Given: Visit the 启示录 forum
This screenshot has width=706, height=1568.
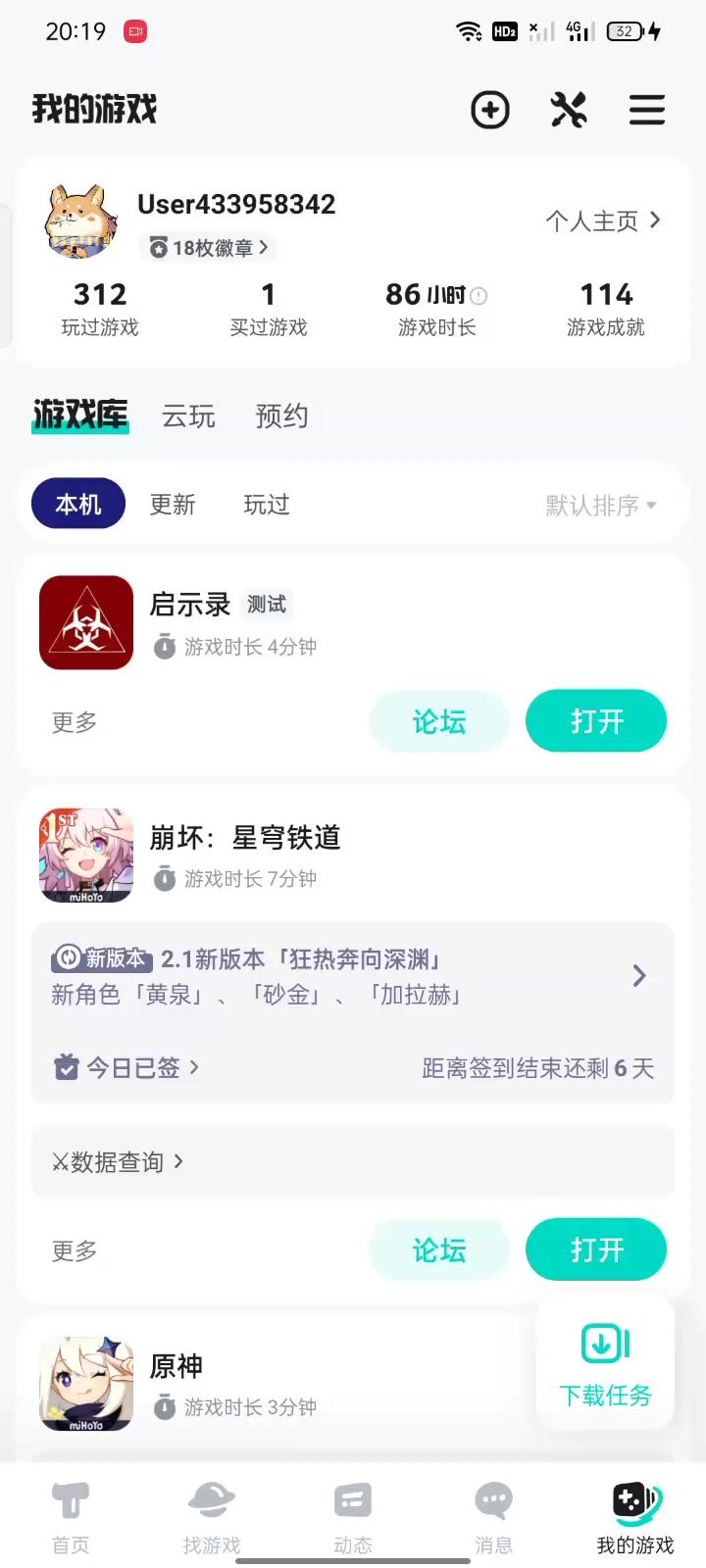Looking at the screenshot, I should [438, 722].
